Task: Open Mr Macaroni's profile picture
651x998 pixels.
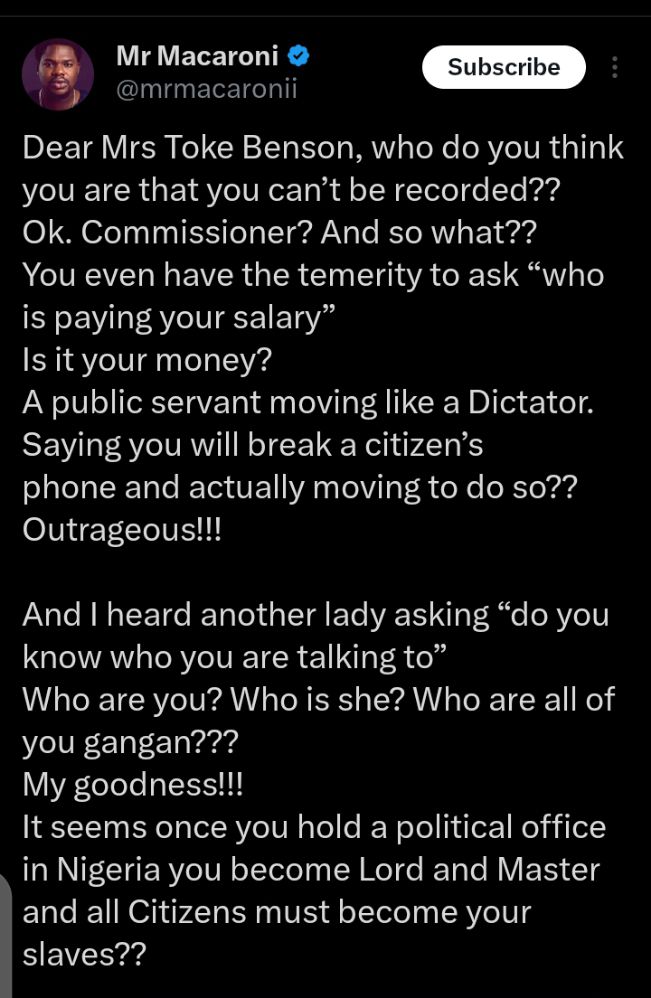Action: [x=58, y=75]
